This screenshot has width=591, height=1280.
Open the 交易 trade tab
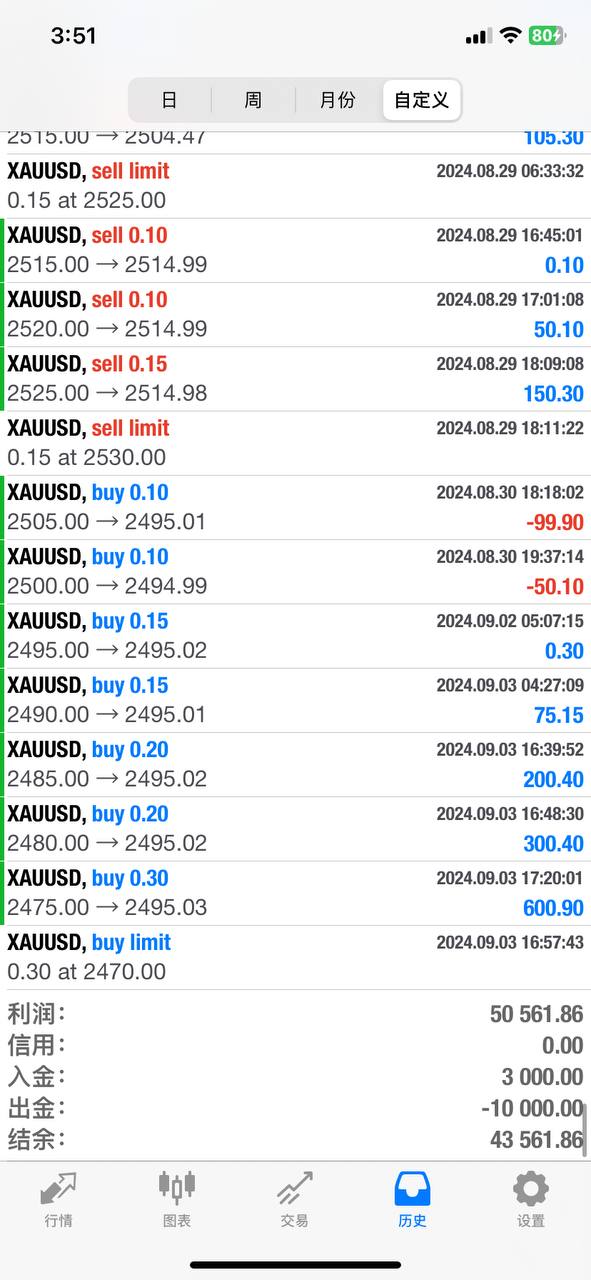[x=295, y=1199]
